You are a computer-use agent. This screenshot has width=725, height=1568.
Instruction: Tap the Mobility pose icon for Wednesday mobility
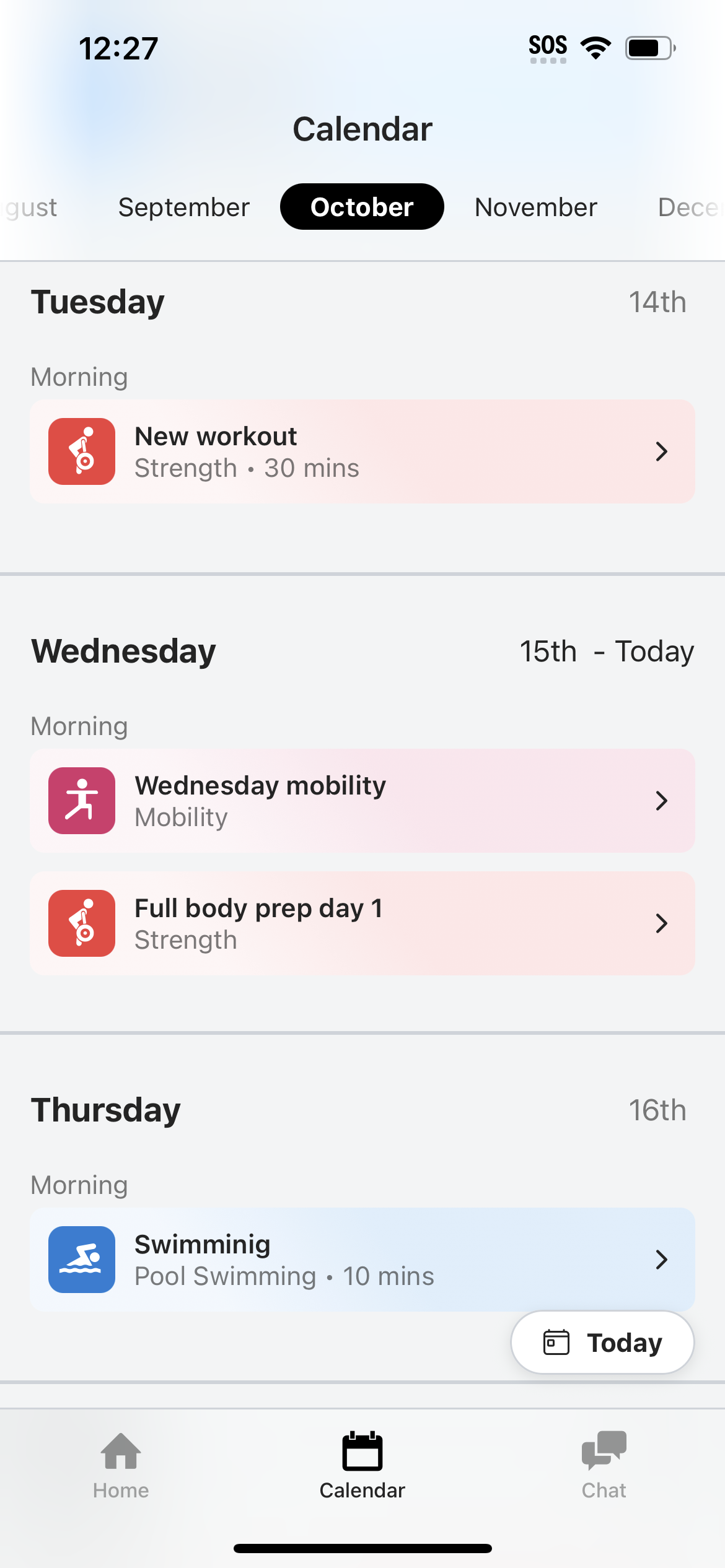point(81,800)
